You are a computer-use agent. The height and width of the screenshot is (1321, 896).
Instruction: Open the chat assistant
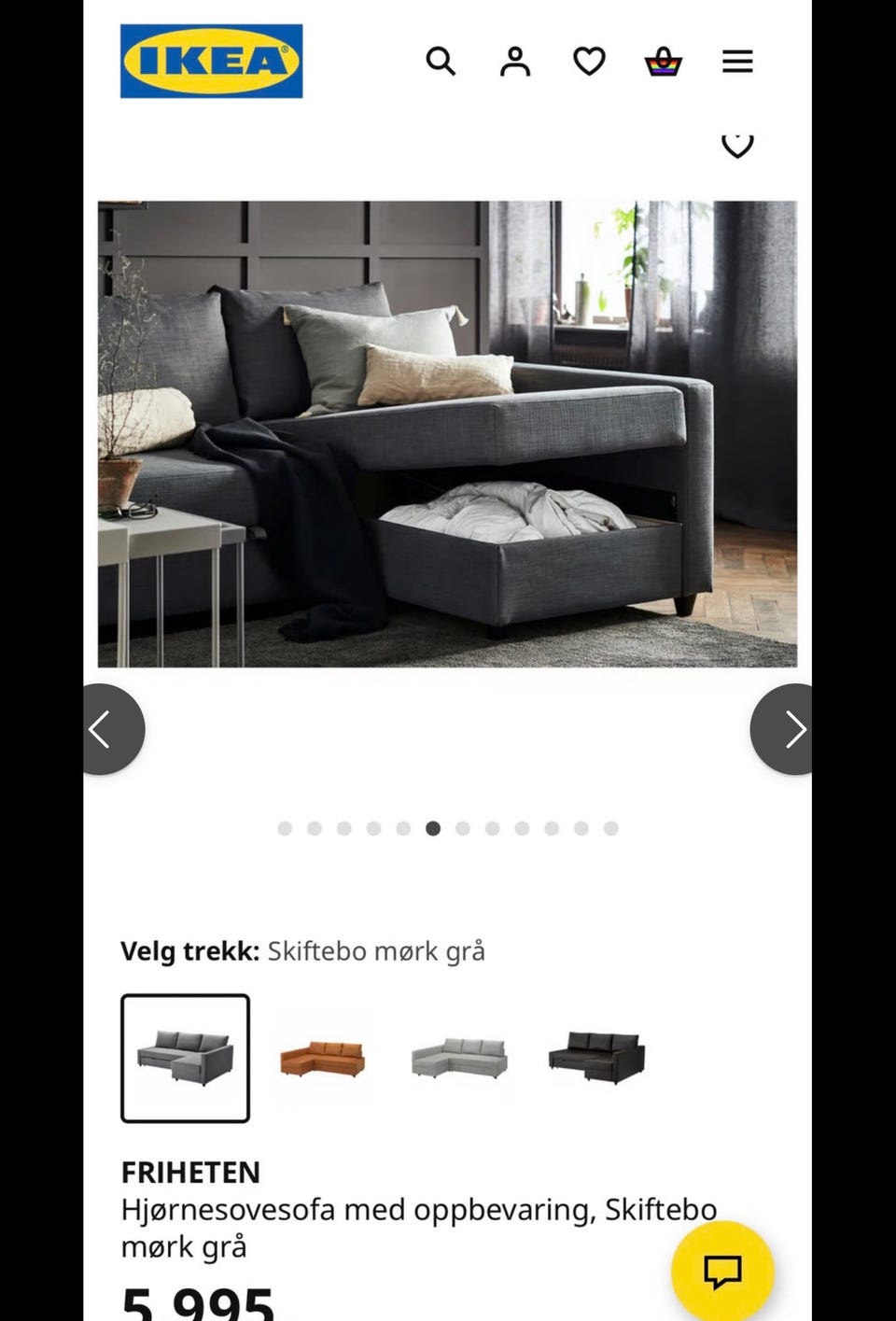pos(720,1272)
